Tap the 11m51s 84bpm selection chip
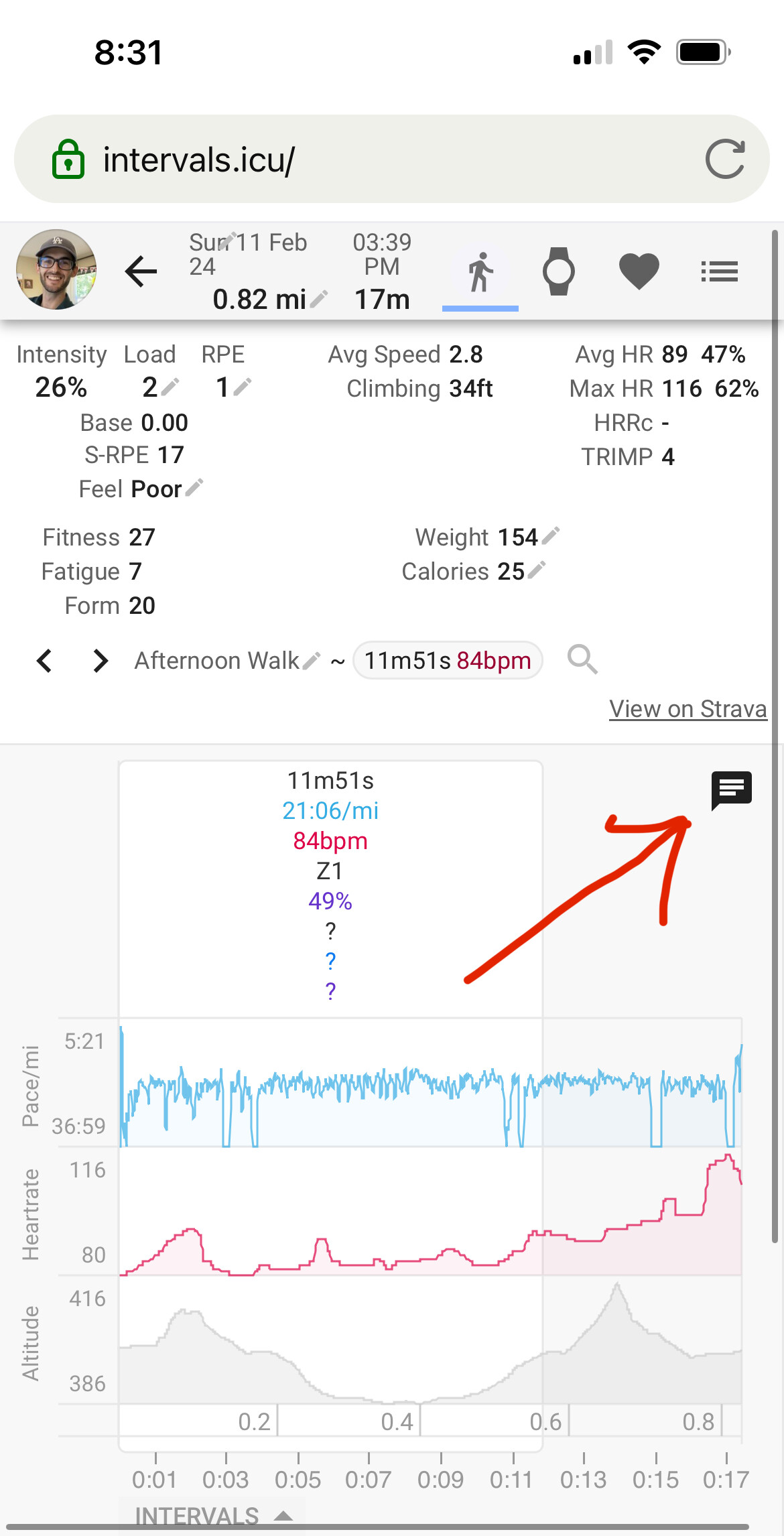 click(448, 661)
